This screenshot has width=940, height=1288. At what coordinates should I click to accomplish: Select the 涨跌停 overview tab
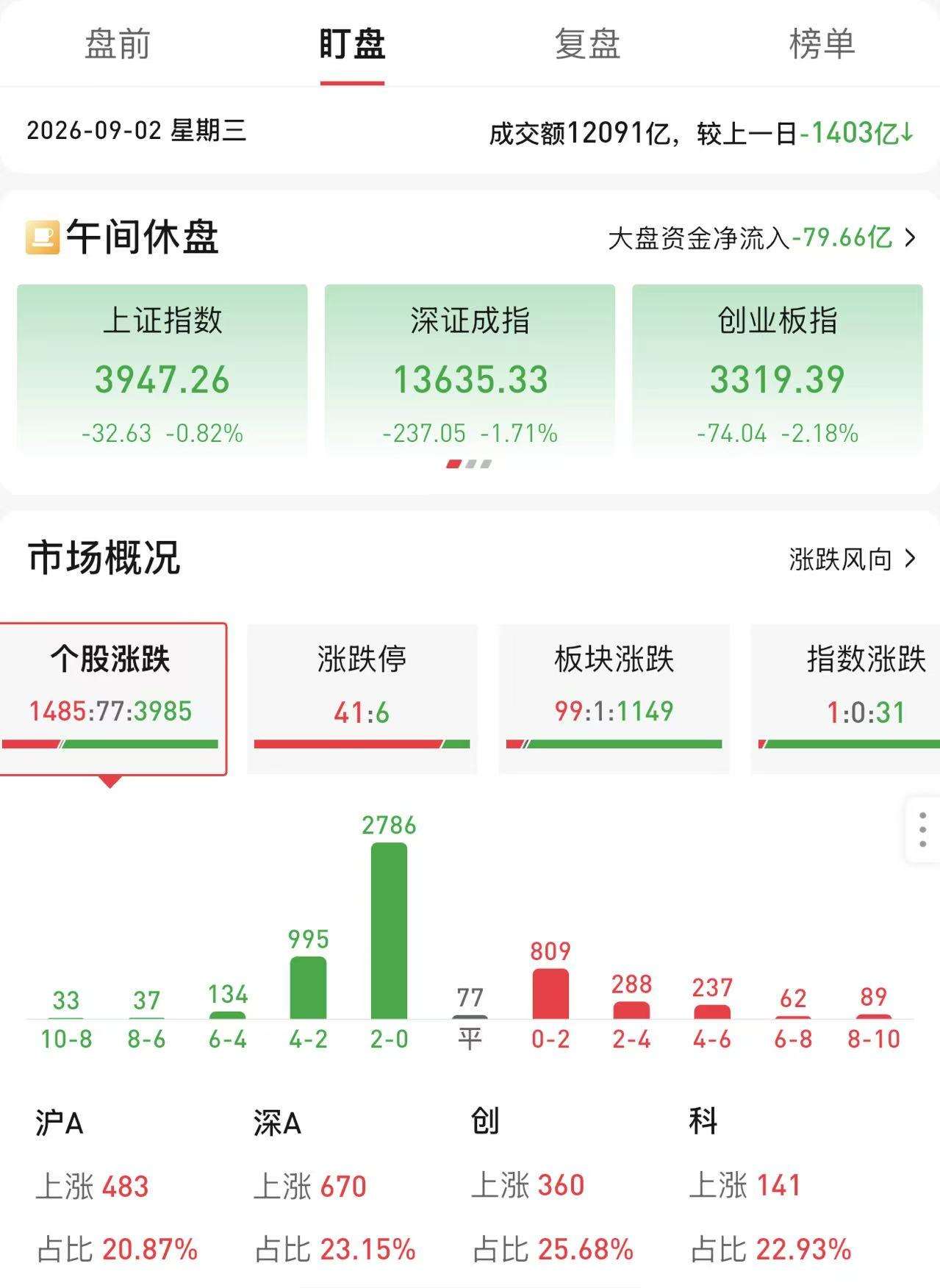click(x=362, y=699)
